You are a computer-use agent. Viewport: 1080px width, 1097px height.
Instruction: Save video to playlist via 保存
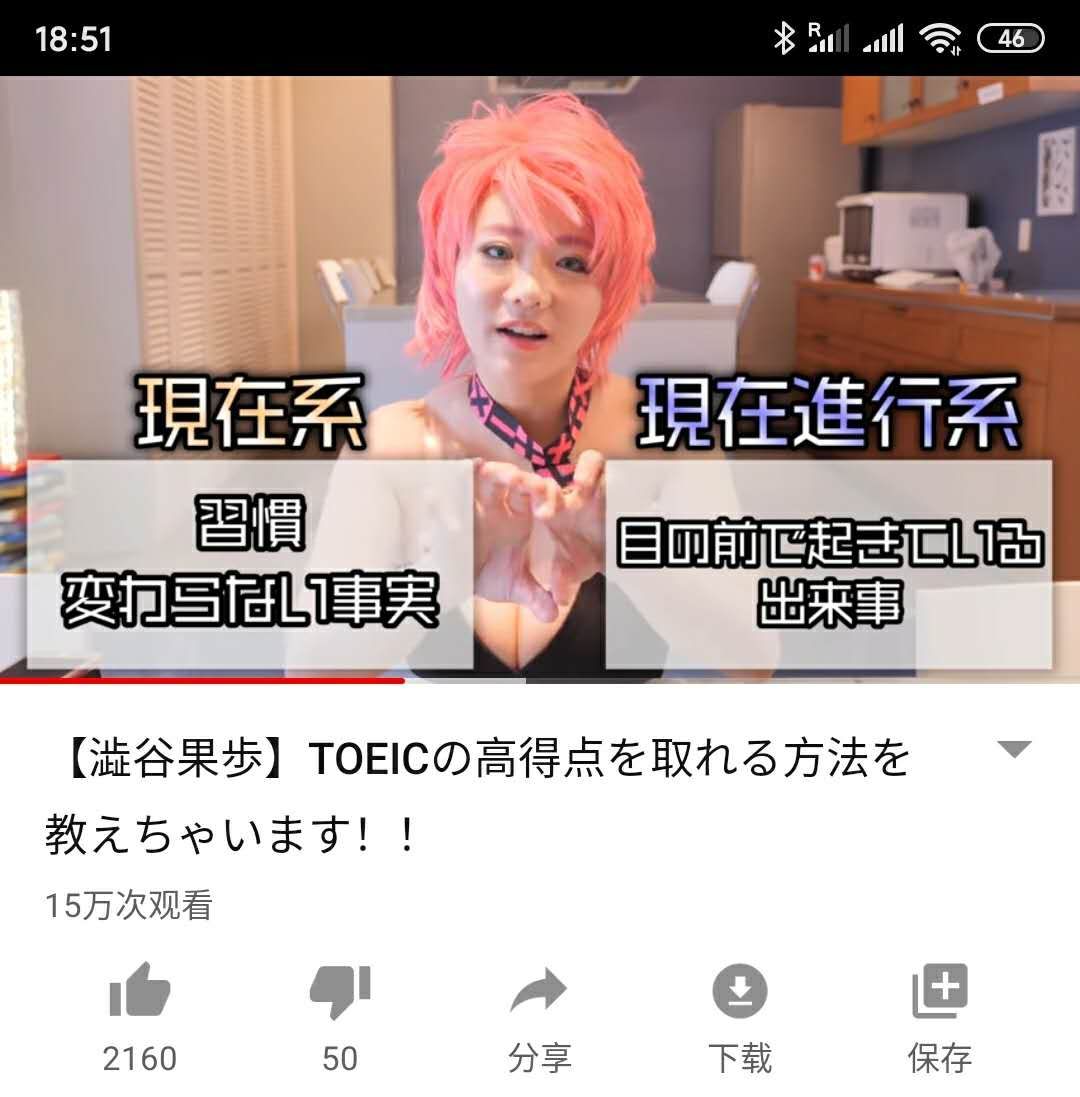(x=939, y=993)
